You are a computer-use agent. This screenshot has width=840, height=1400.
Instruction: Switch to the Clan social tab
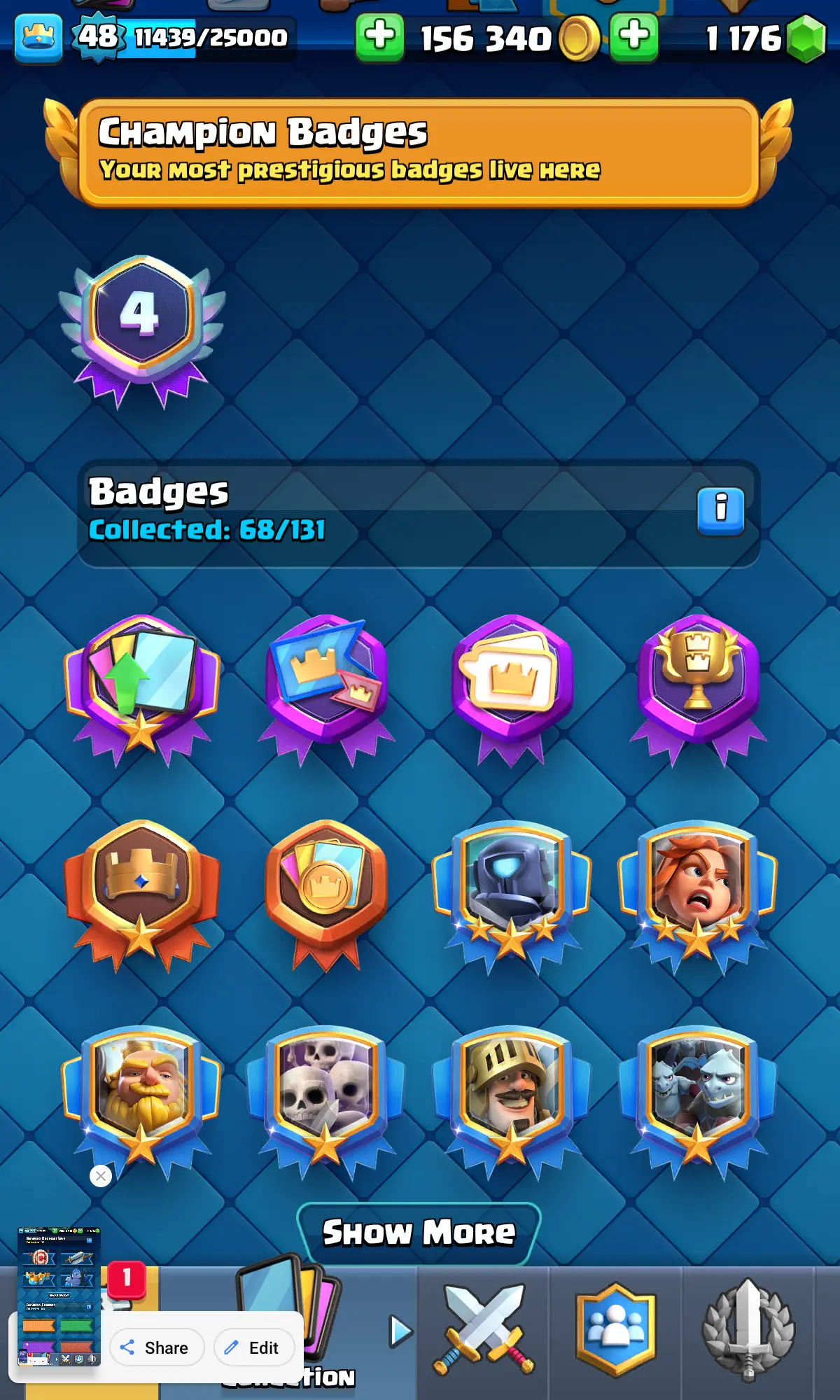pyautogui.click(x=615, y=1330)
